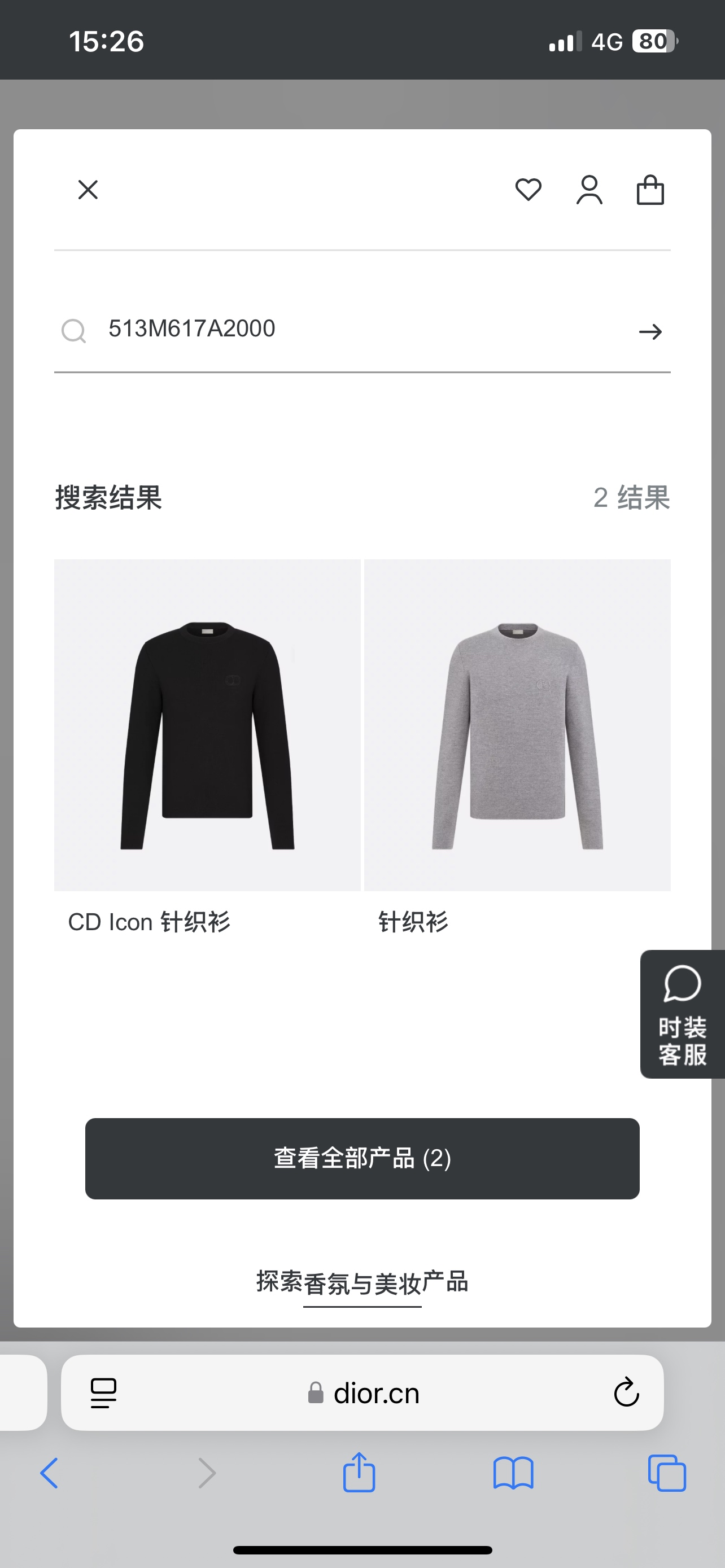Submit search with the arrow icon
This screenshot has width=725, height=1568.
(650, 332)
